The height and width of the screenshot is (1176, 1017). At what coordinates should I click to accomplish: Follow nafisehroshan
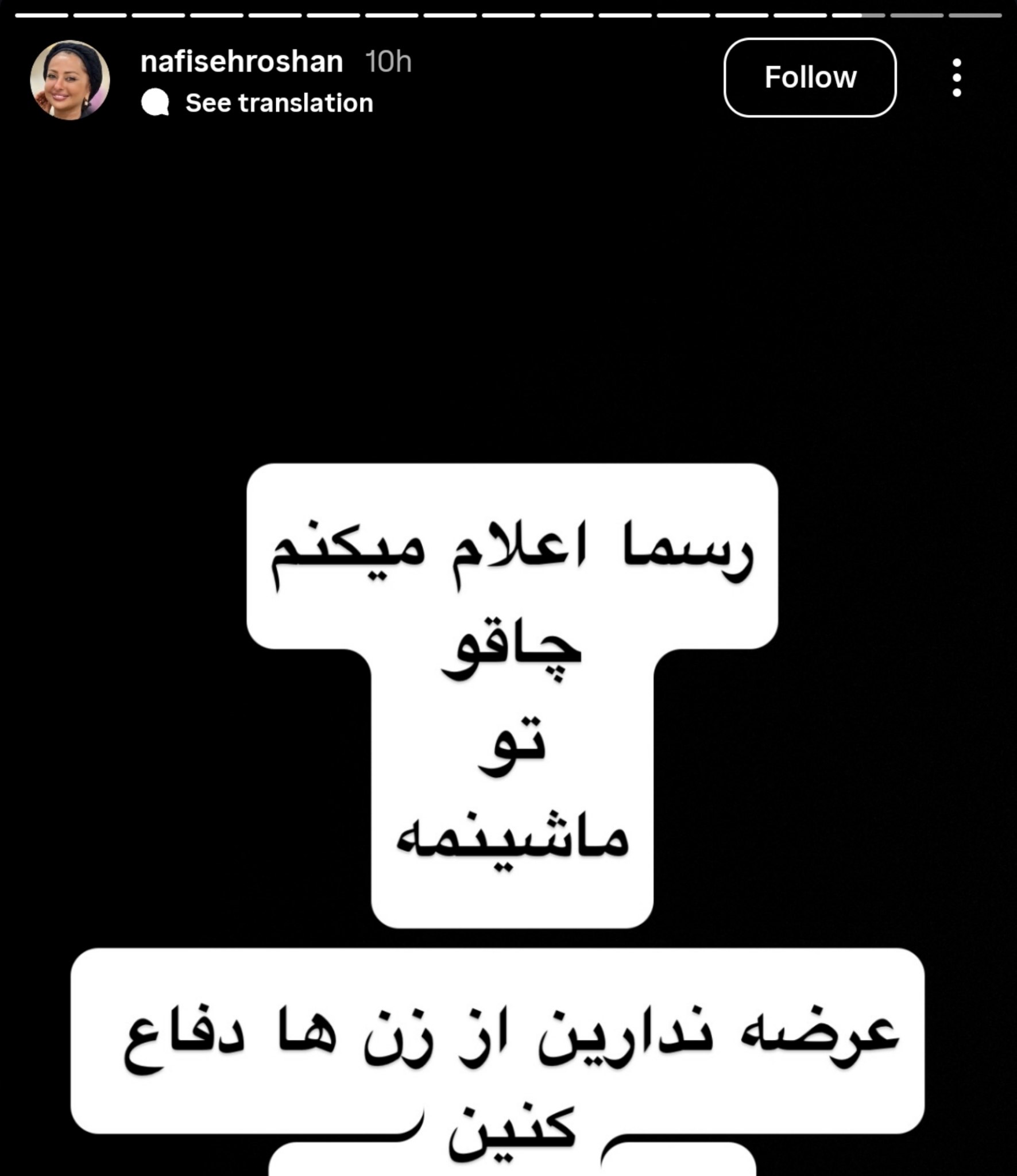pyautogui.click(x=809, y=78)
